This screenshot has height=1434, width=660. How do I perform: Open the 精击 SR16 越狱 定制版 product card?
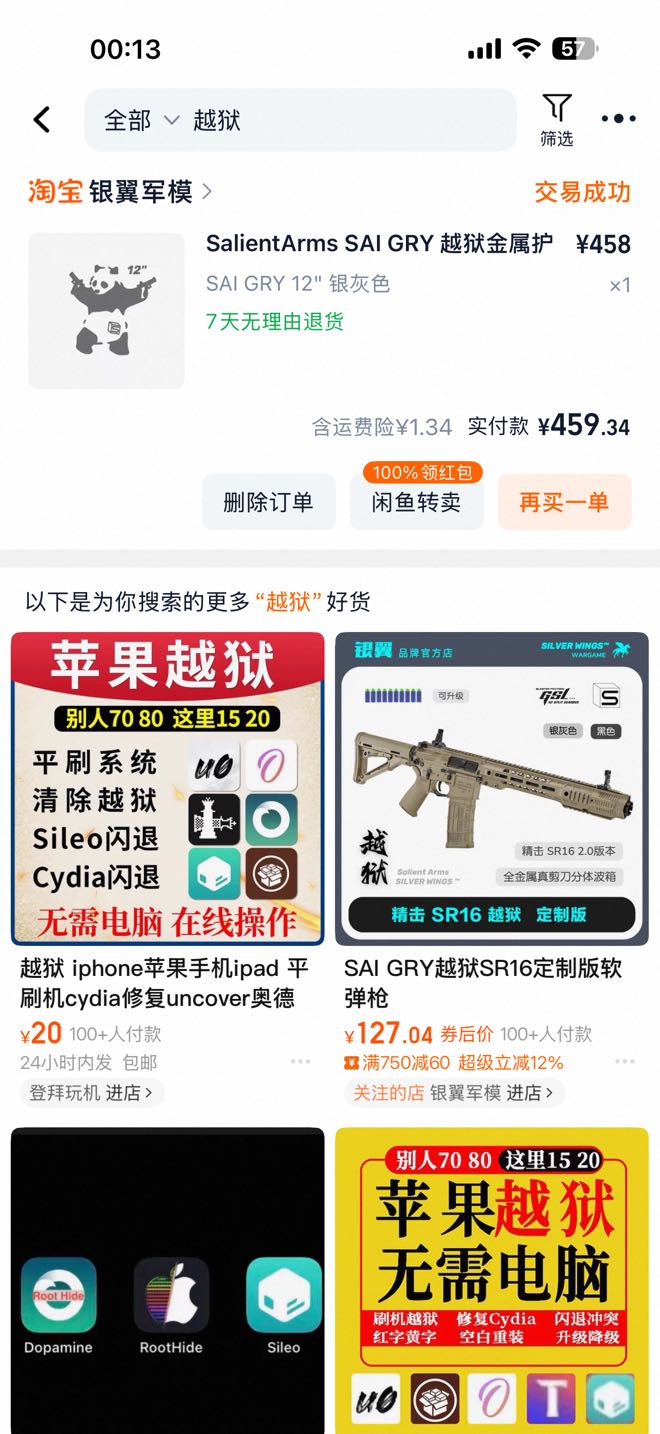click(492, 788)
